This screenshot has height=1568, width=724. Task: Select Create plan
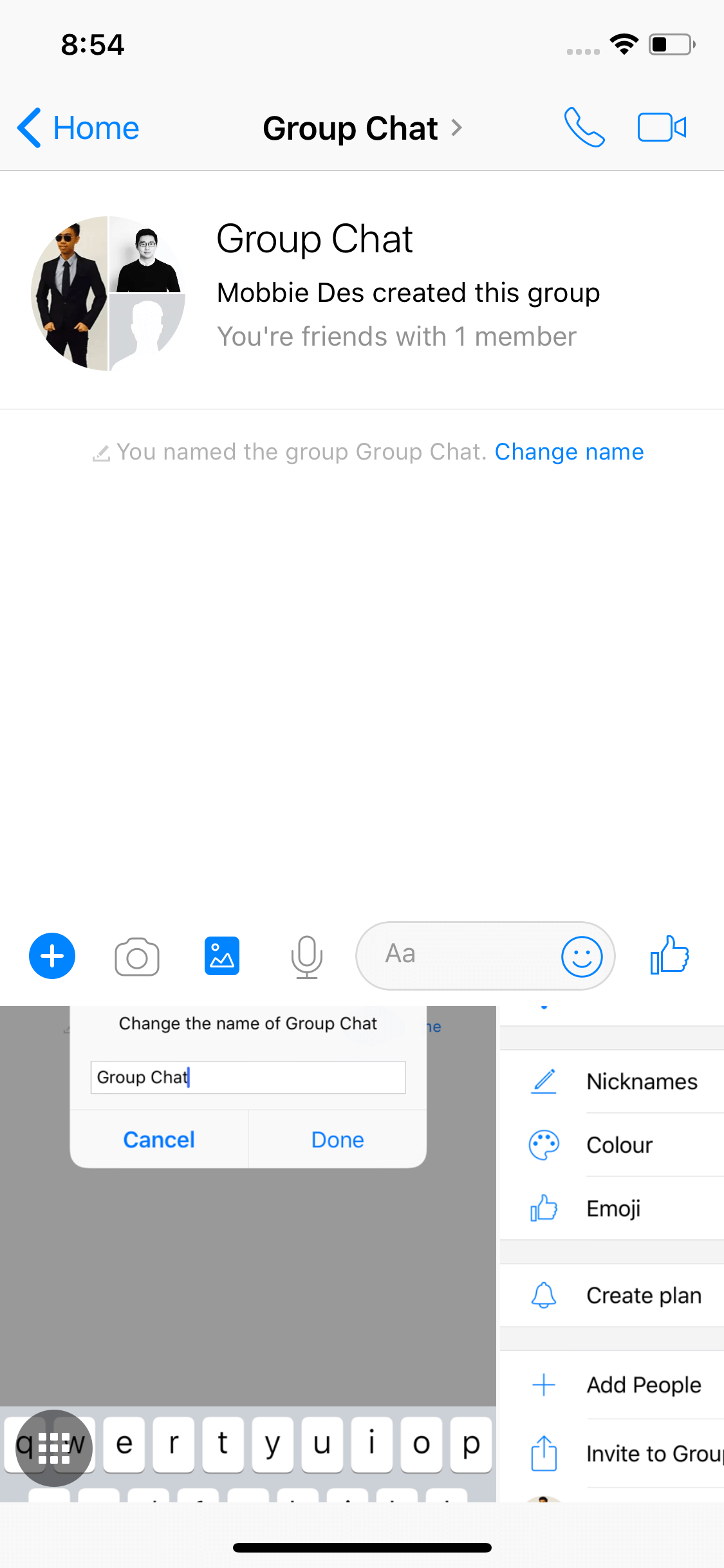coord(612,1295)
